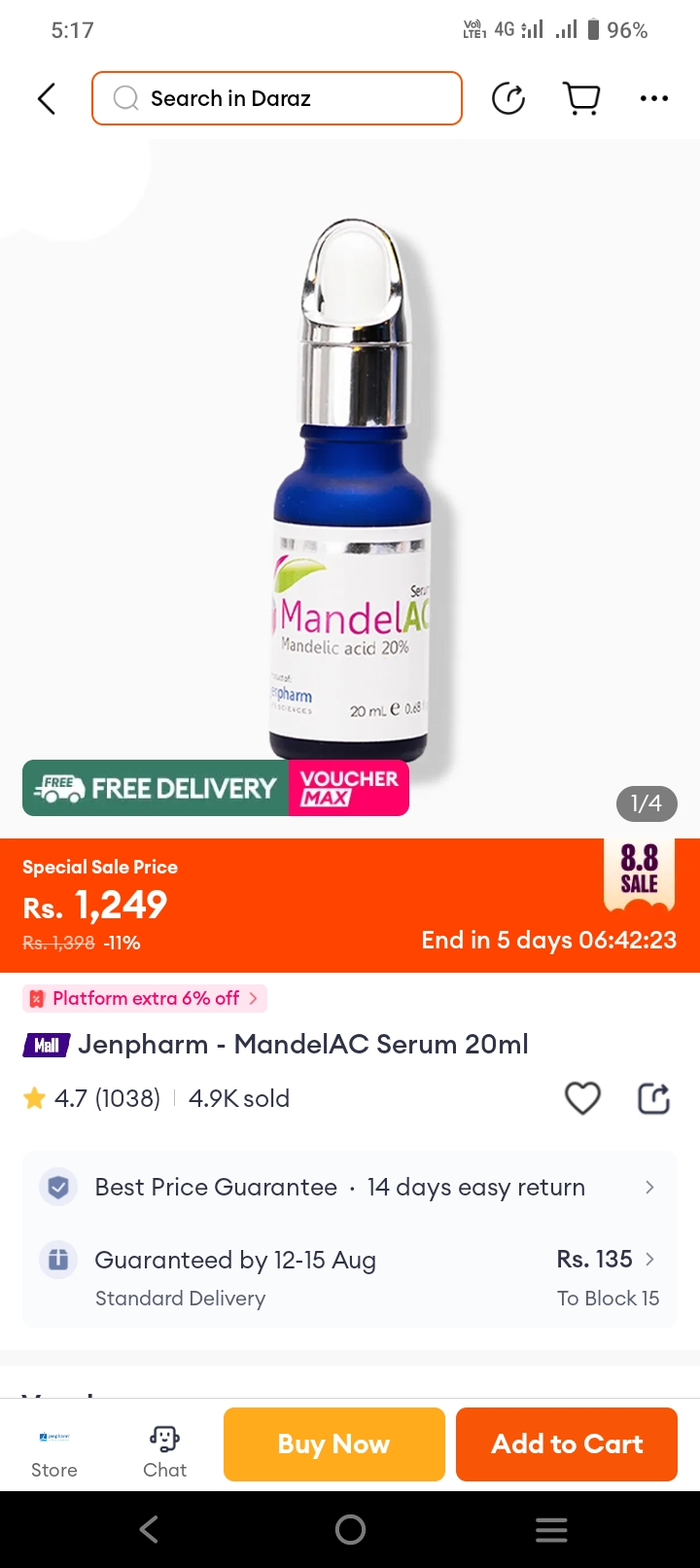Open the system recent apps button
Screen dimensions: 700x1568
[x=551, y=1530]
